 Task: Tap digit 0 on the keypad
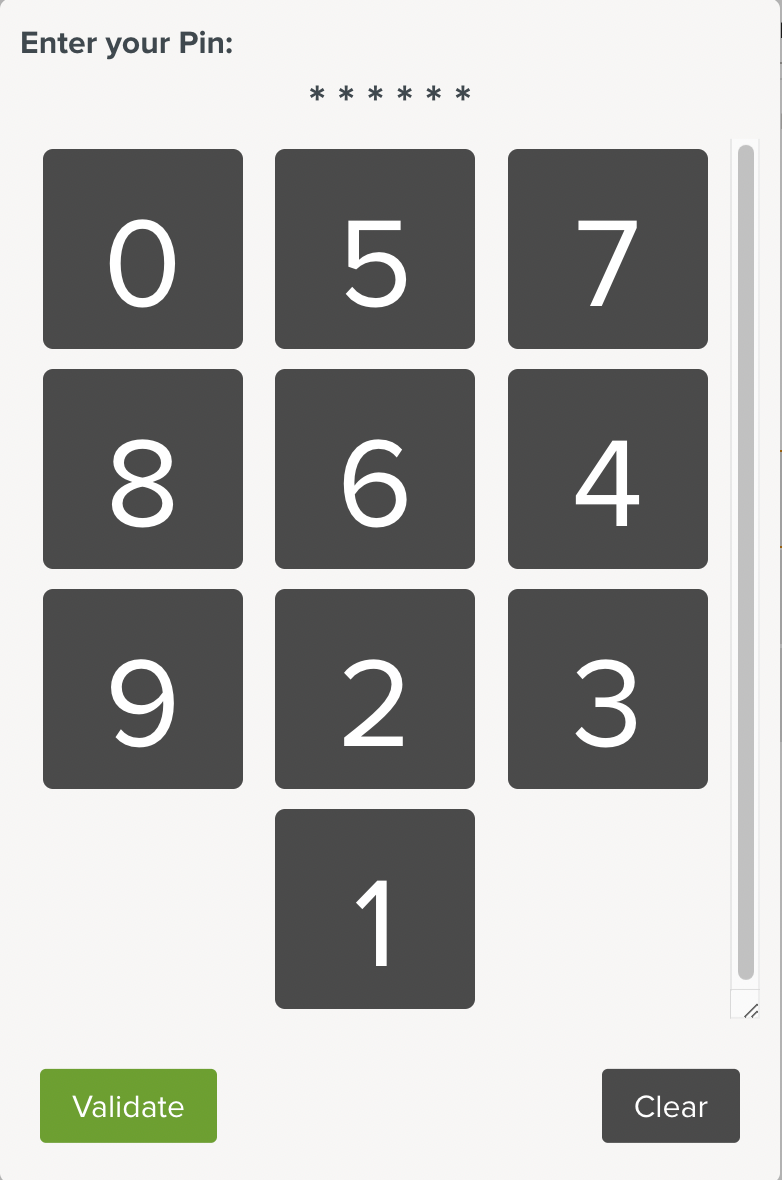pos(143,249)
